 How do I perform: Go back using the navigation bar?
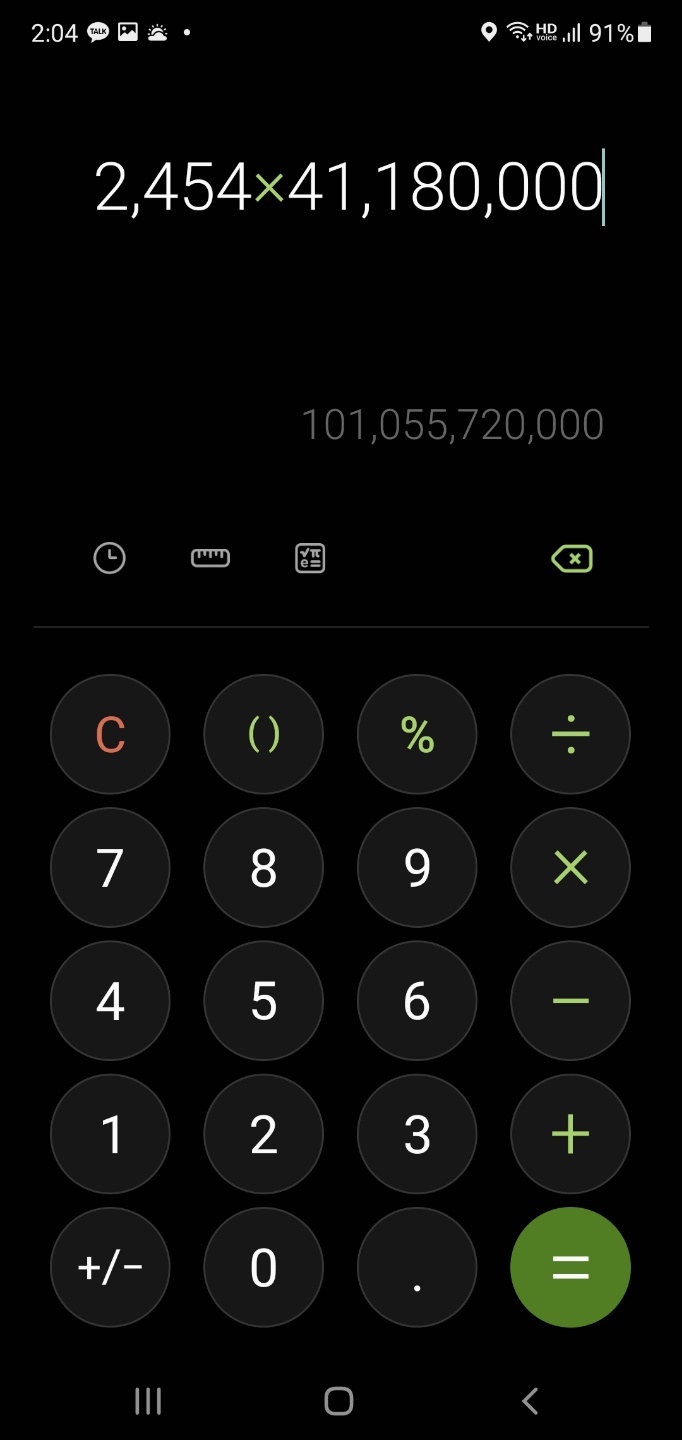point(530,1401)
